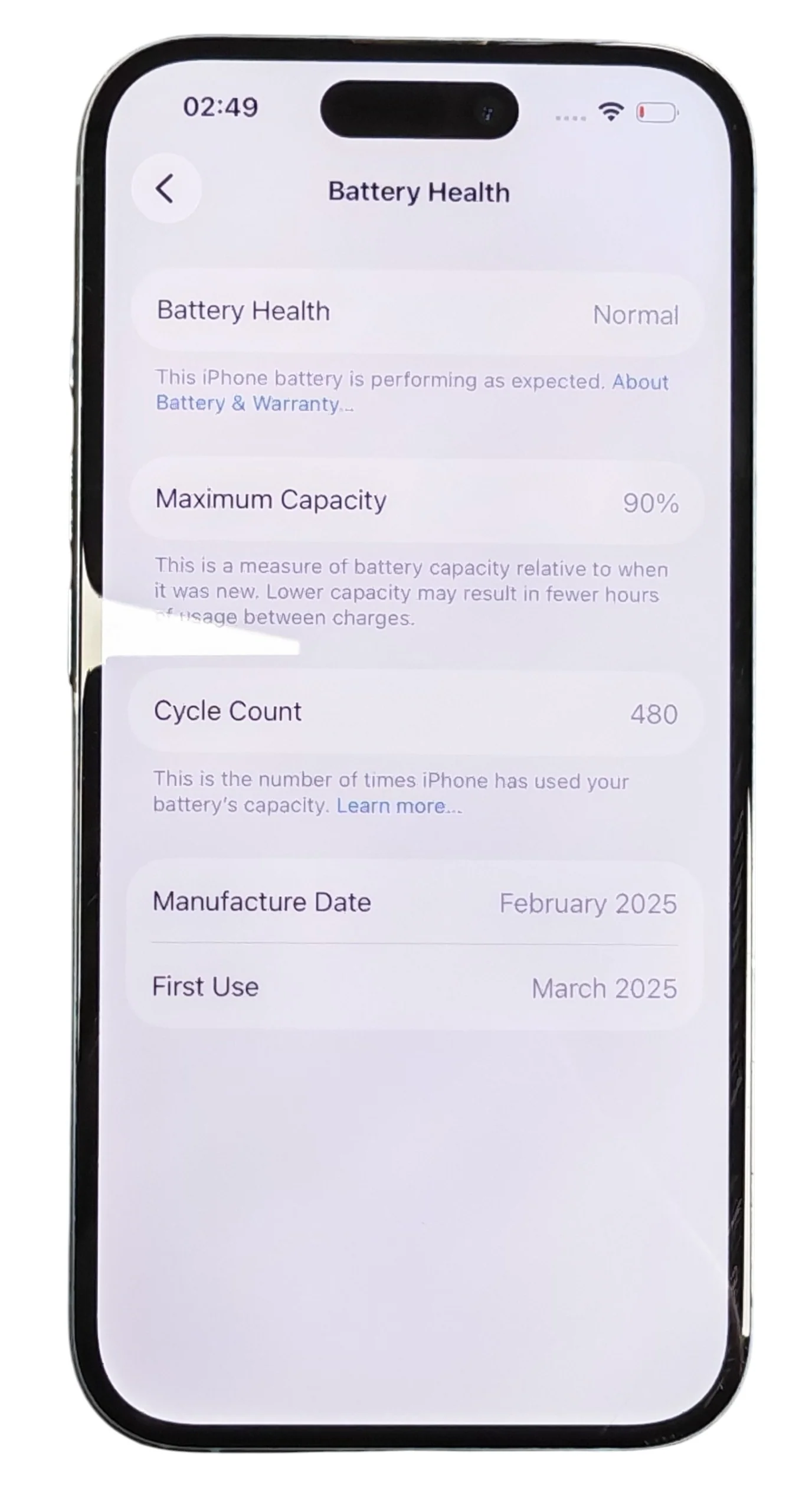812x1511 pixels.
Task: Go back from Battery Health
Action: [166, 189]
